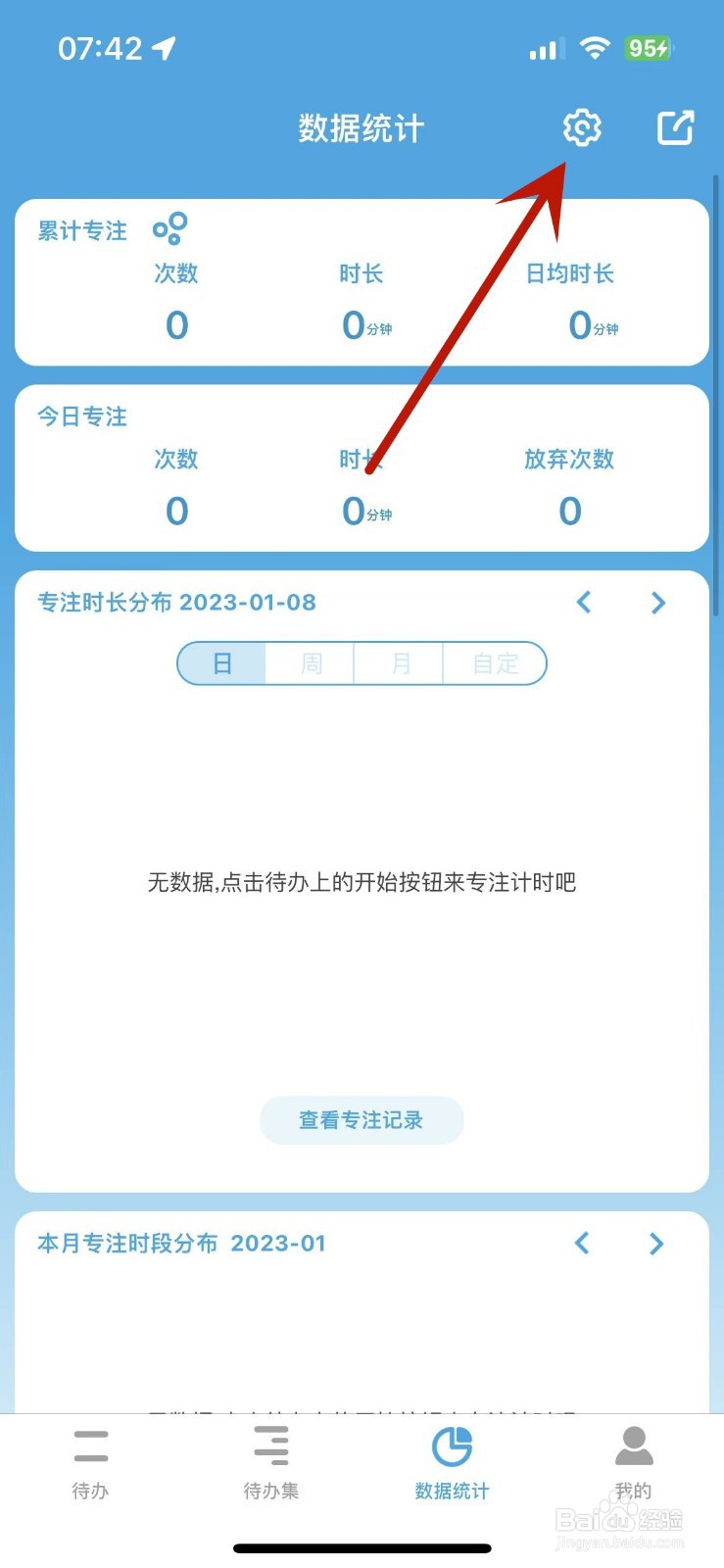Enable the 自定 custom period option
Image resolution: width=724 pixels, height=1568 pixels.
495,662
